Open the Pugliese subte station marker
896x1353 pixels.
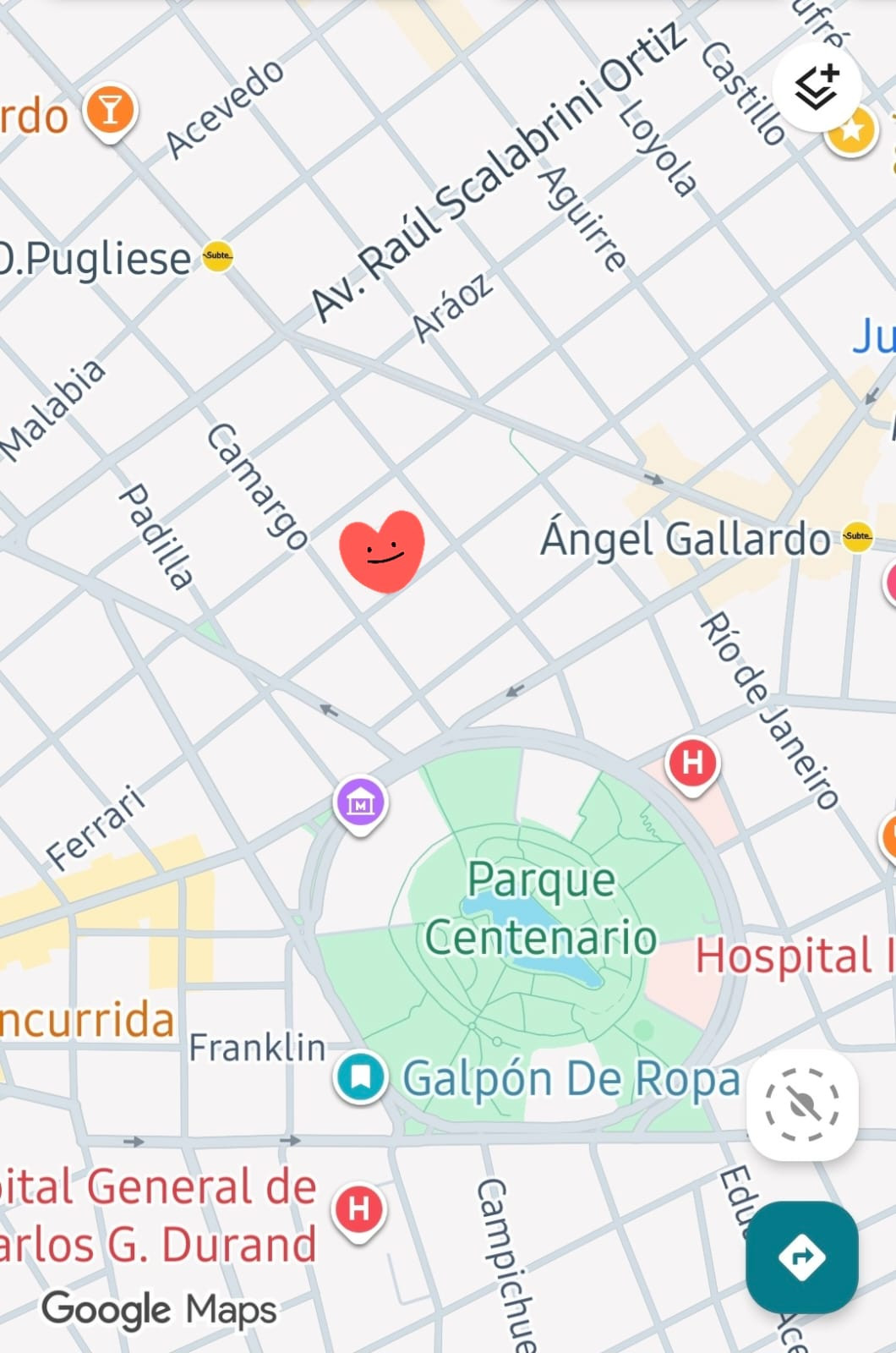pyautogui.click(x=217, y=256)
